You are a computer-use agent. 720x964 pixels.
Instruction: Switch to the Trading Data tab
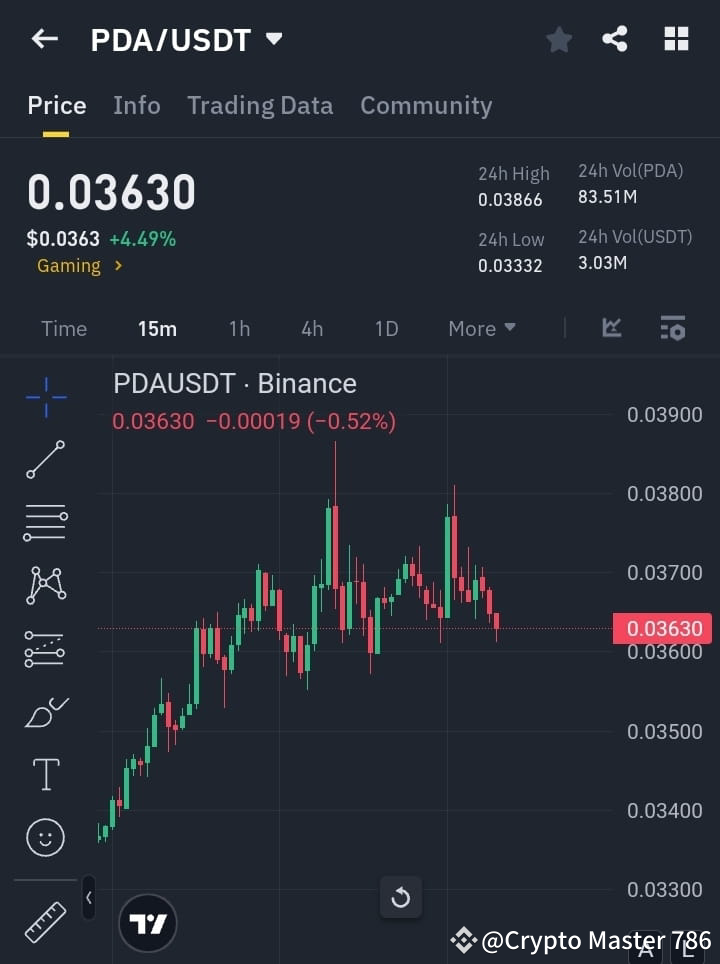(260, 105)
